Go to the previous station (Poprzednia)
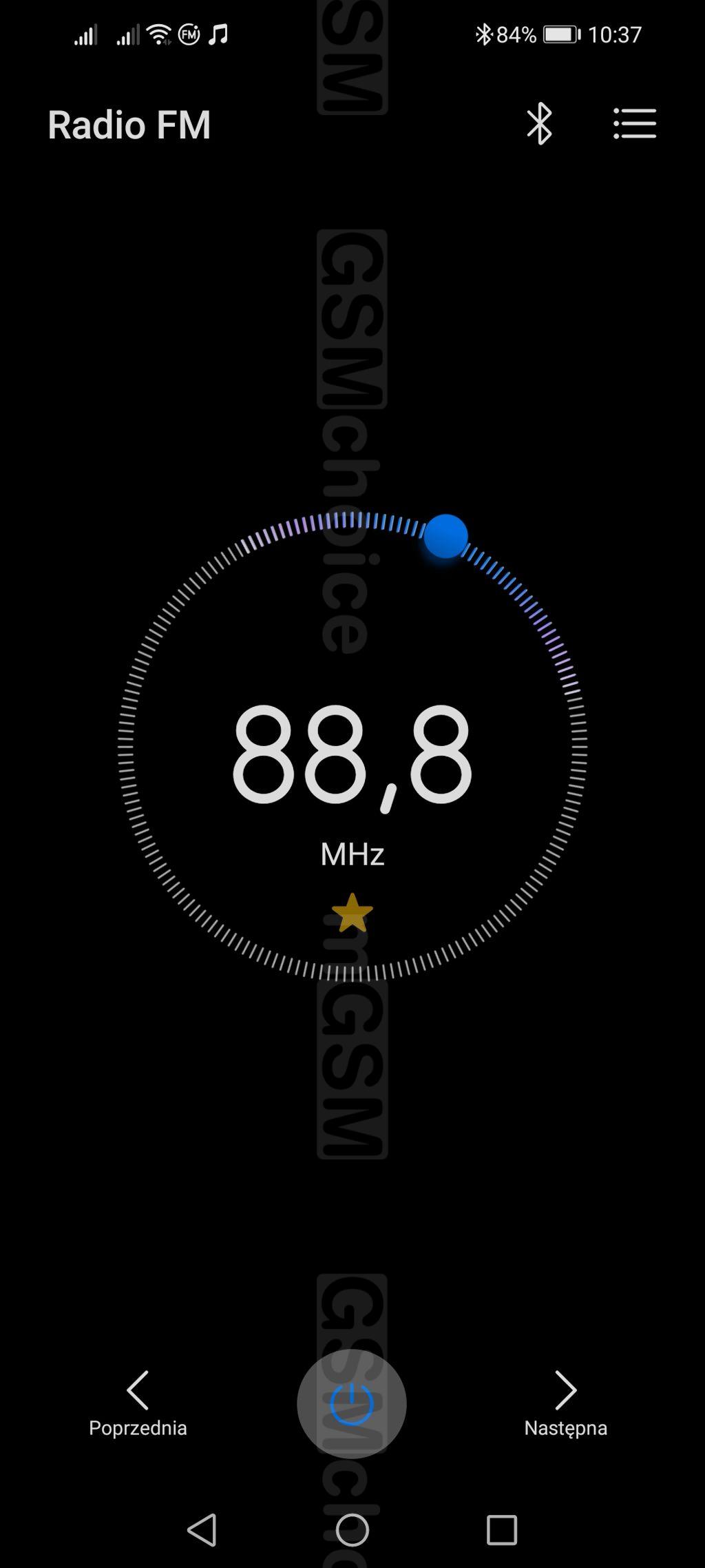The width and height of the screenshot is (705, 1568). (138, 1403)
